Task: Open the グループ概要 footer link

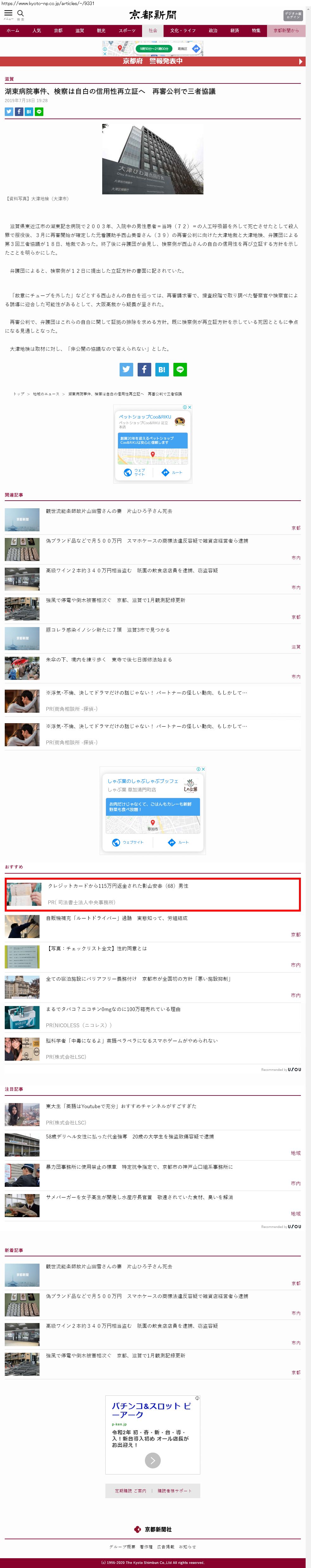Action: 122,1546
